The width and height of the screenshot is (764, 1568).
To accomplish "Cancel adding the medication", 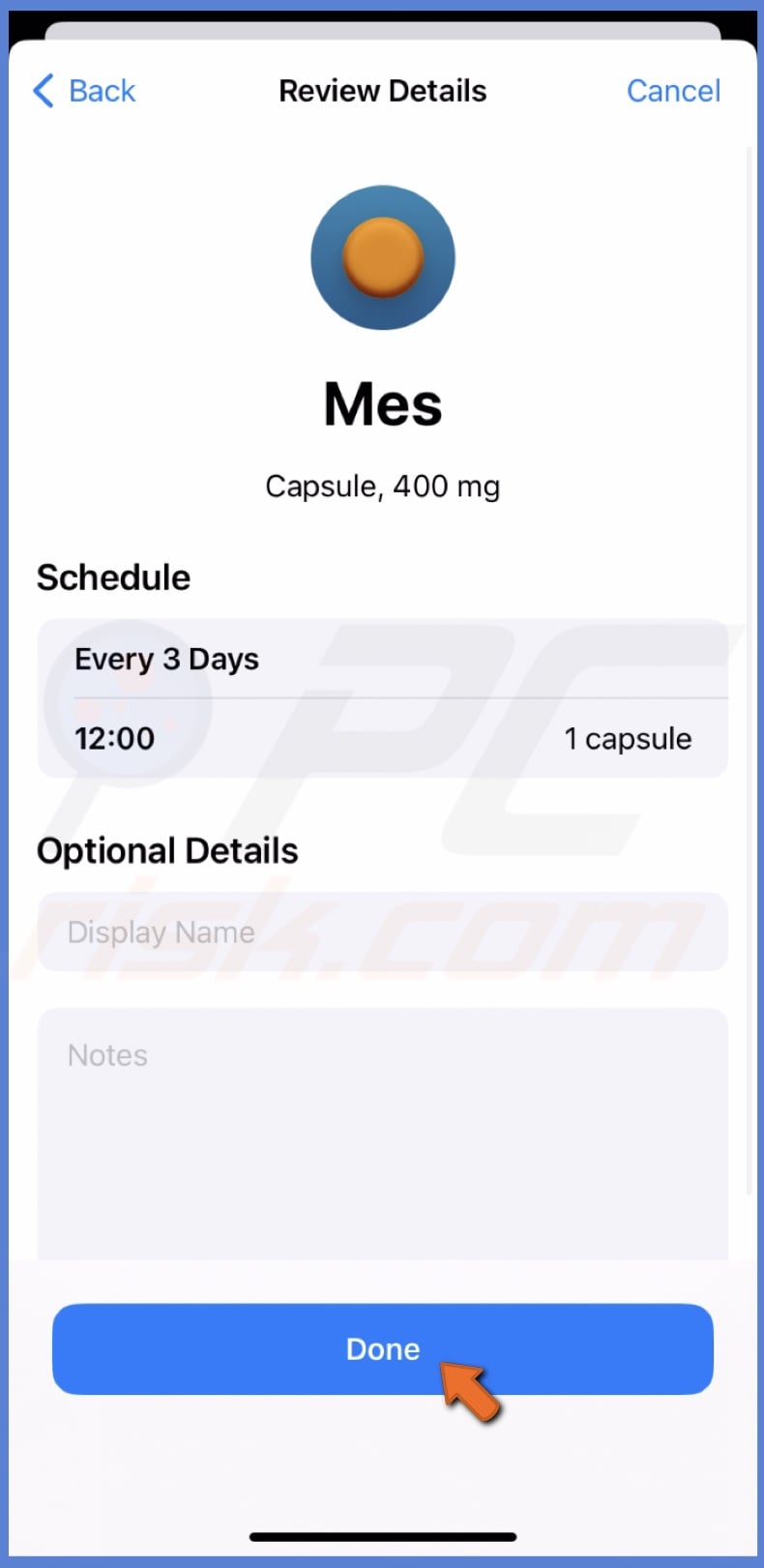I will pyautogui.click(x=673, y=91).
